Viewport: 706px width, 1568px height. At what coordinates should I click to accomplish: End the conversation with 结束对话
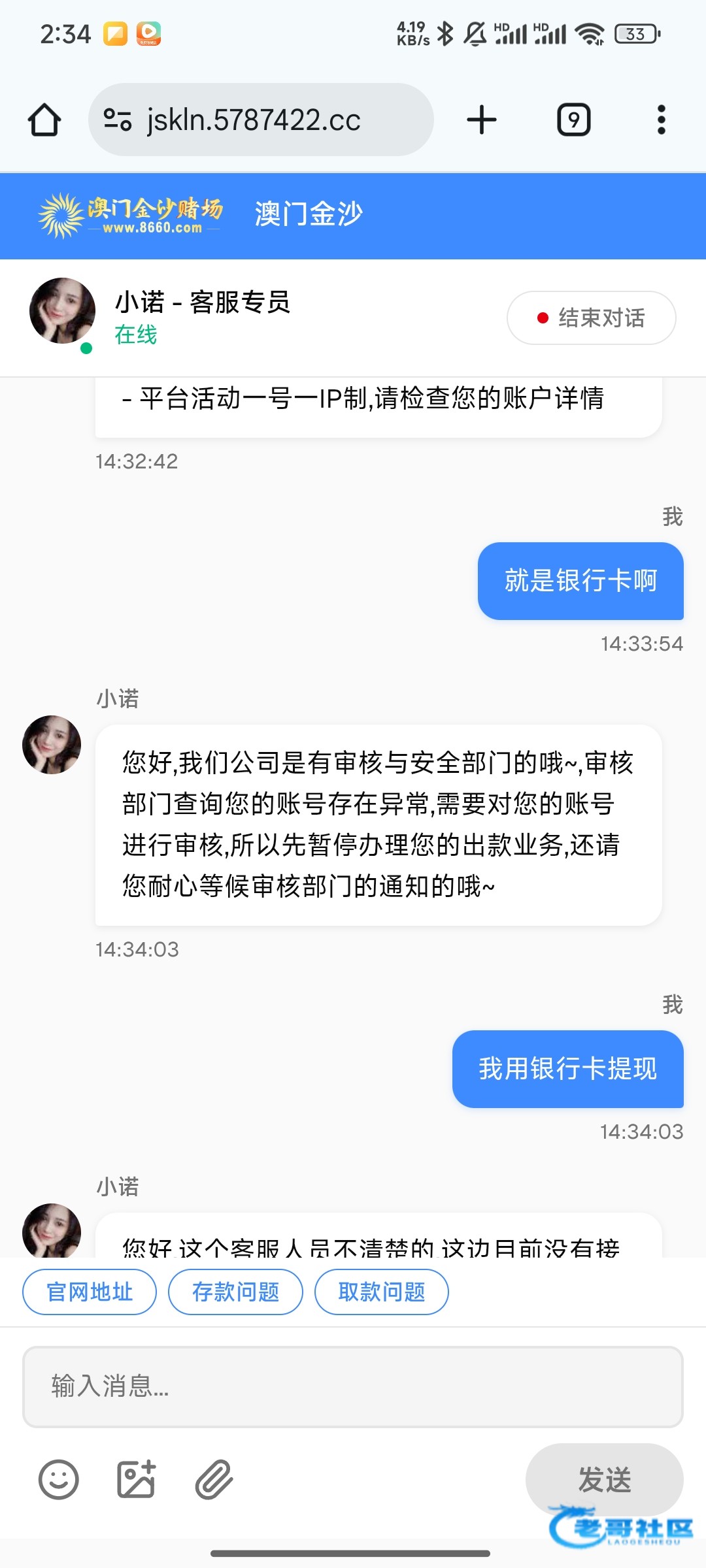592,318
